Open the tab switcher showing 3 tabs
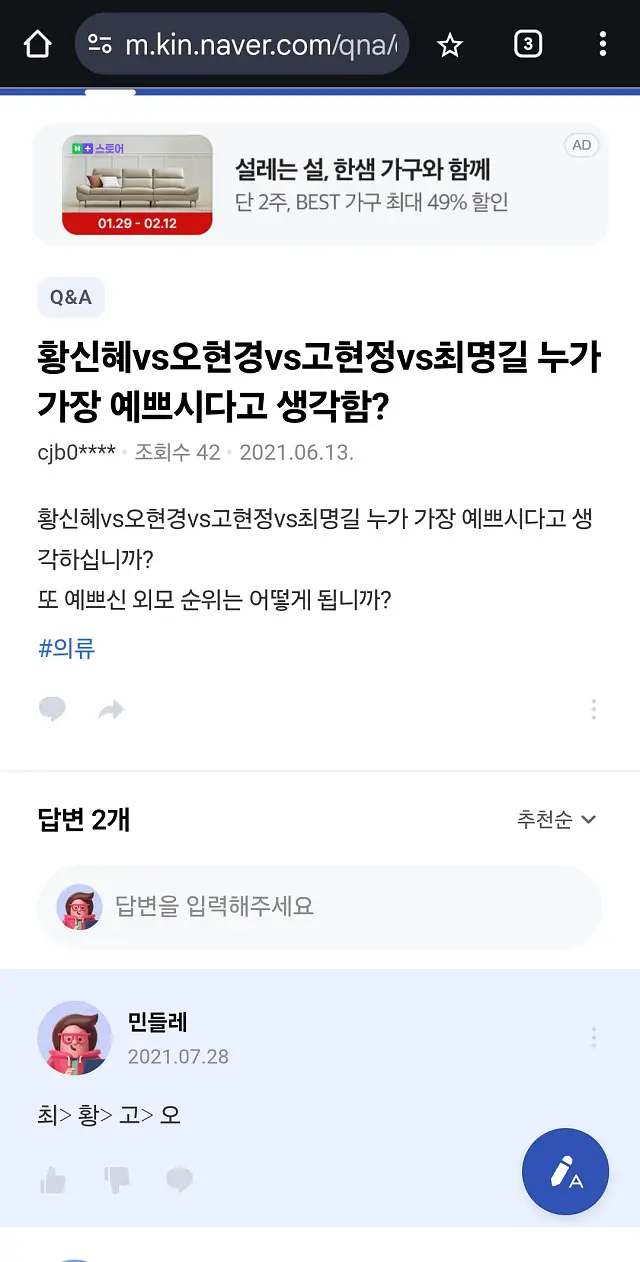640x1262 pixels. [x=527, y=44]
